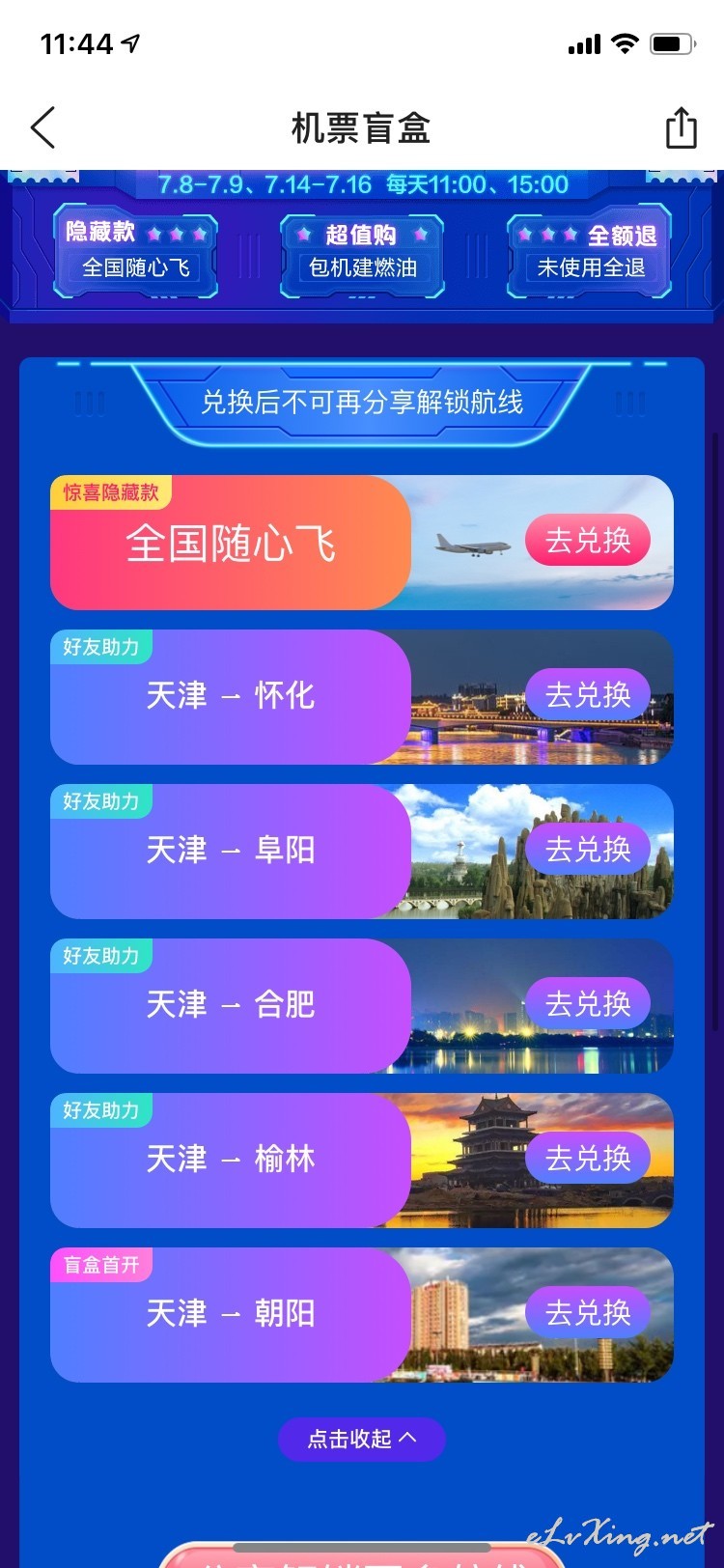This screenshot has width=724, height=1568.
Task: Select 去兑换 on 天津 → 榆林
Action: coord(588,1158)
